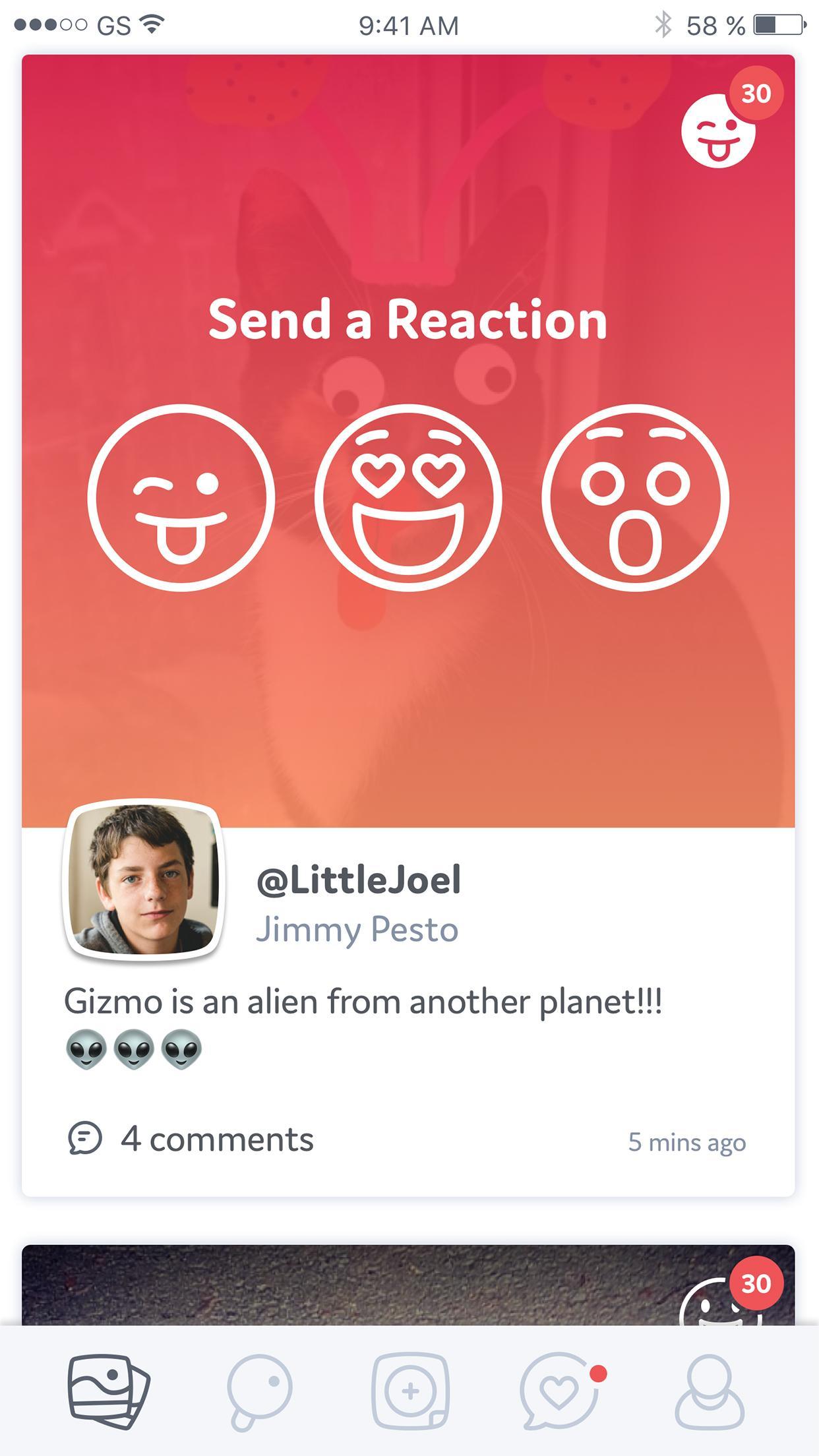The image size is (819, 1456).
Task: Open the @LittleJoel username
Action: click(359, 880)
